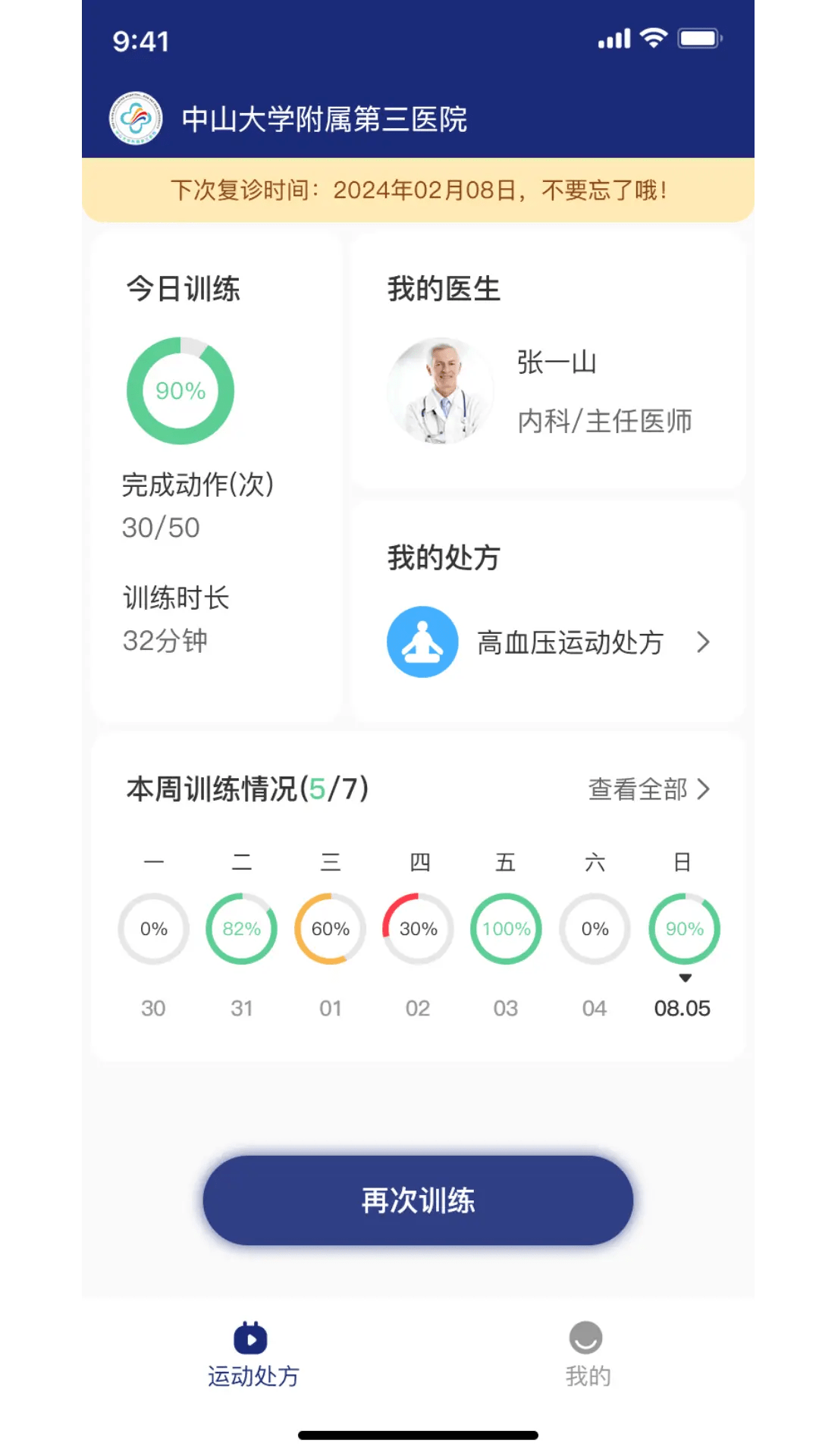Select Wednesday 01 with 60% progress
The image size is (819, 1456).
point(330,929)
